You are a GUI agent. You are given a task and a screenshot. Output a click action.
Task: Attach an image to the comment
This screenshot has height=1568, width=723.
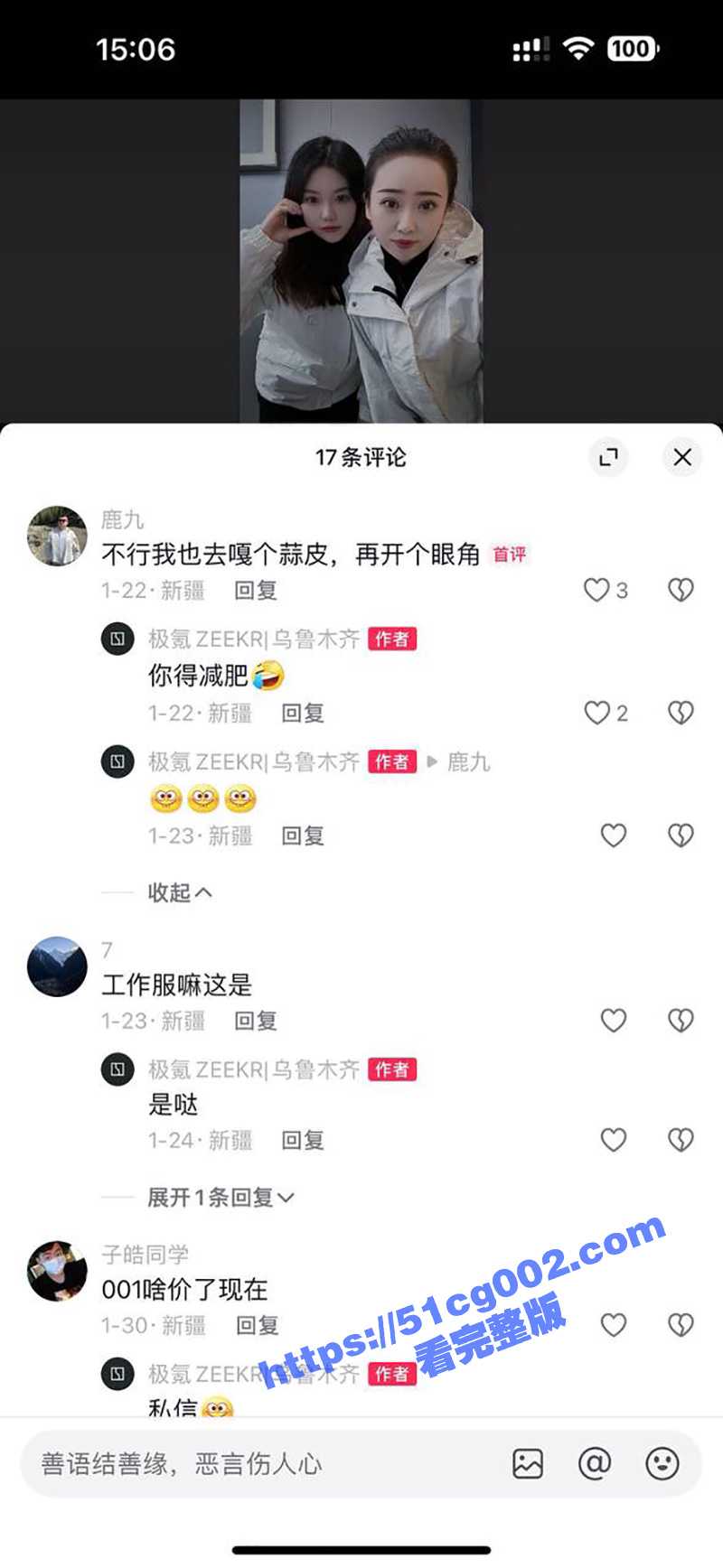point(528,1463)
